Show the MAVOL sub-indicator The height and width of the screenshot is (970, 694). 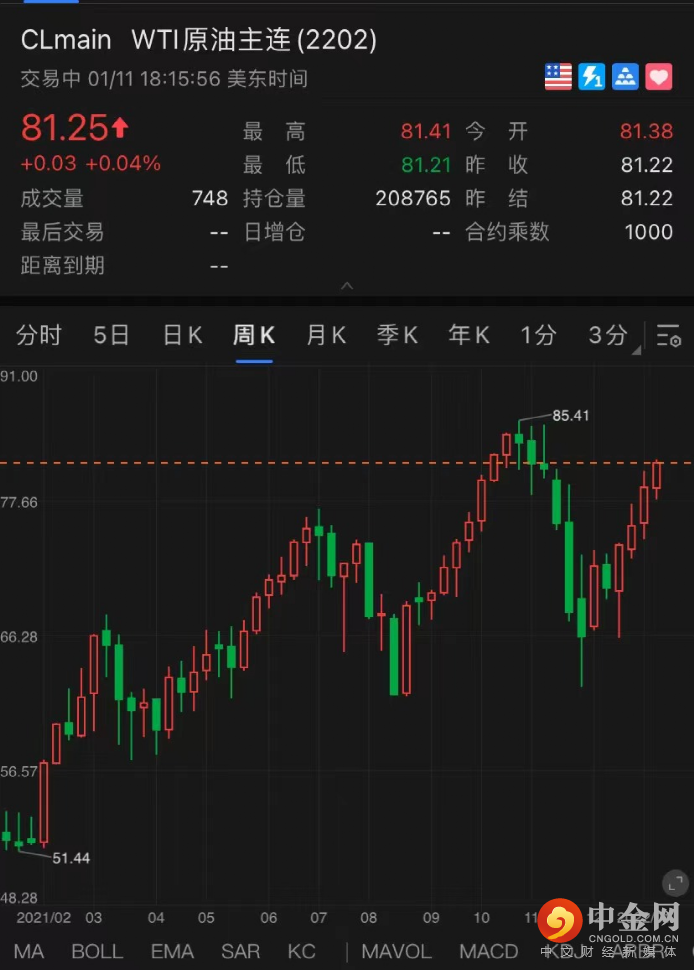(x=397, y=951)
